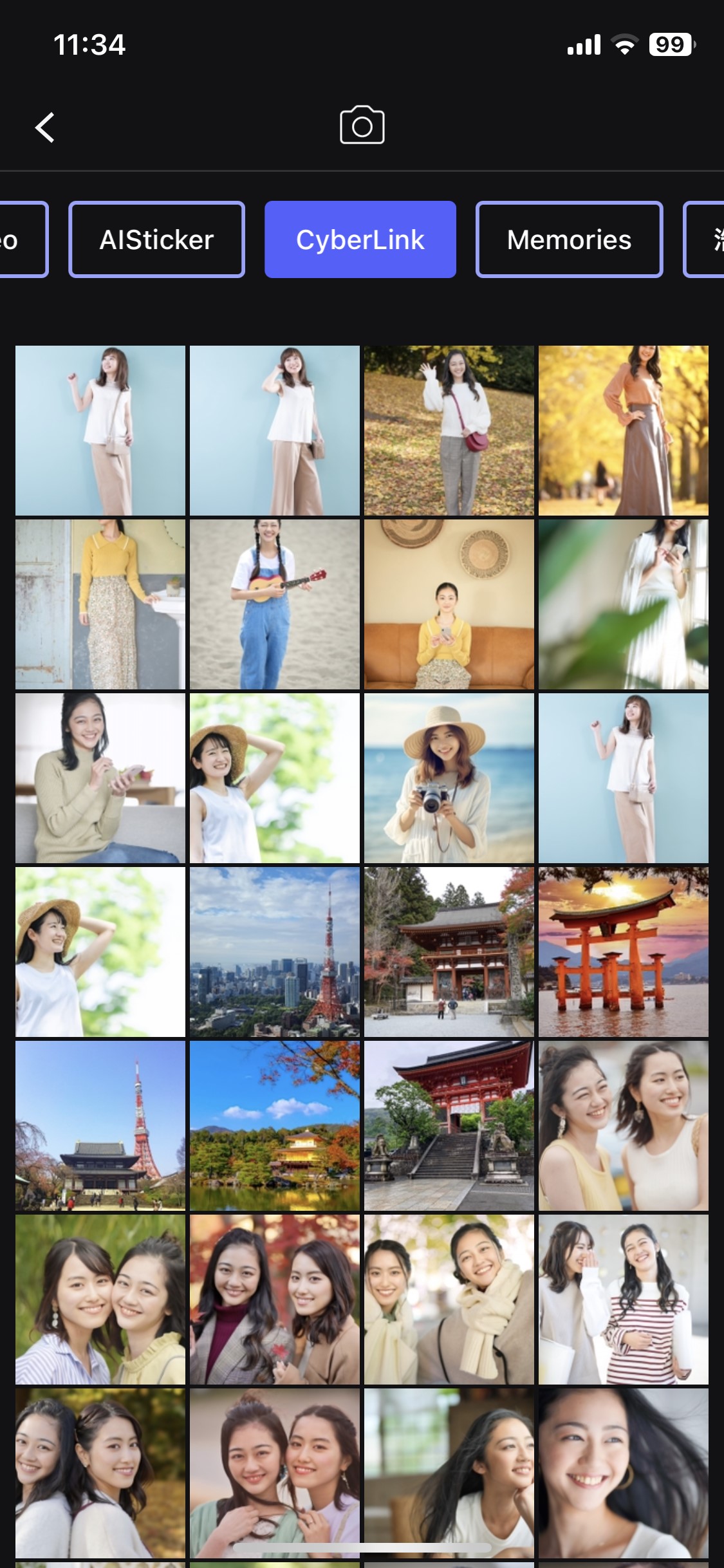Open photo of woman in beige sweater
Screen dimensions: 724x1568
pos(100,778)
